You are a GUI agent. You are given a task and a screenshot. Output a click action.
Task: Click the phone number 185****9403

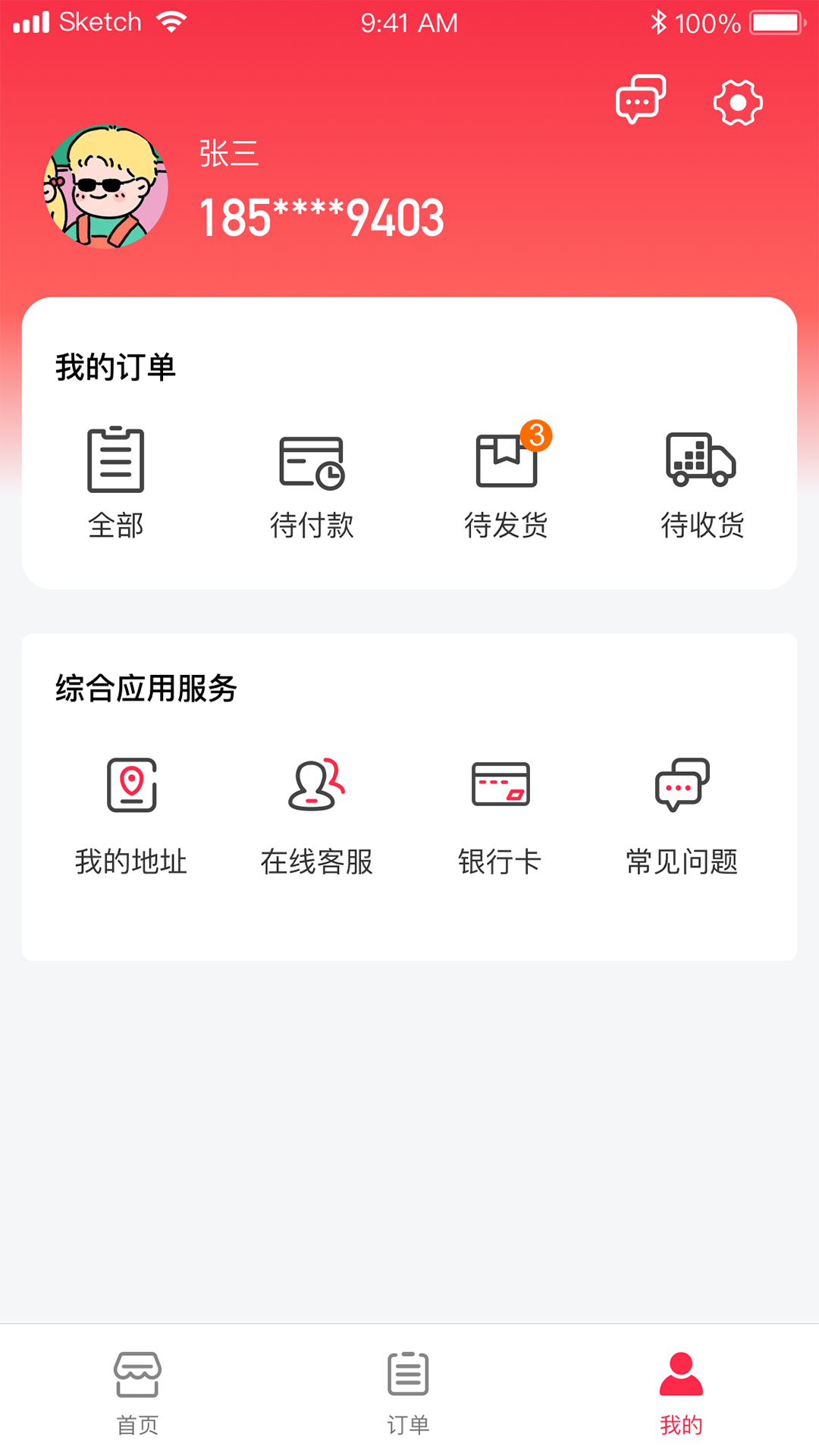pos(322,217)
